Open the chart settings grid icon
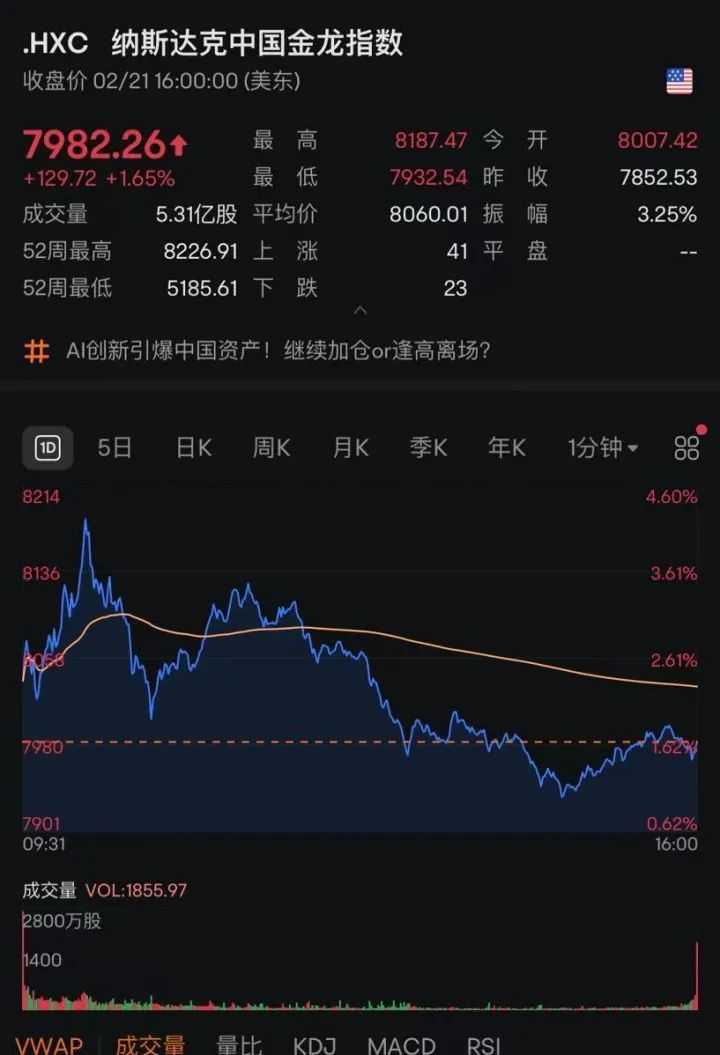Screen dimensions: 720x1055 click(686, 448)
